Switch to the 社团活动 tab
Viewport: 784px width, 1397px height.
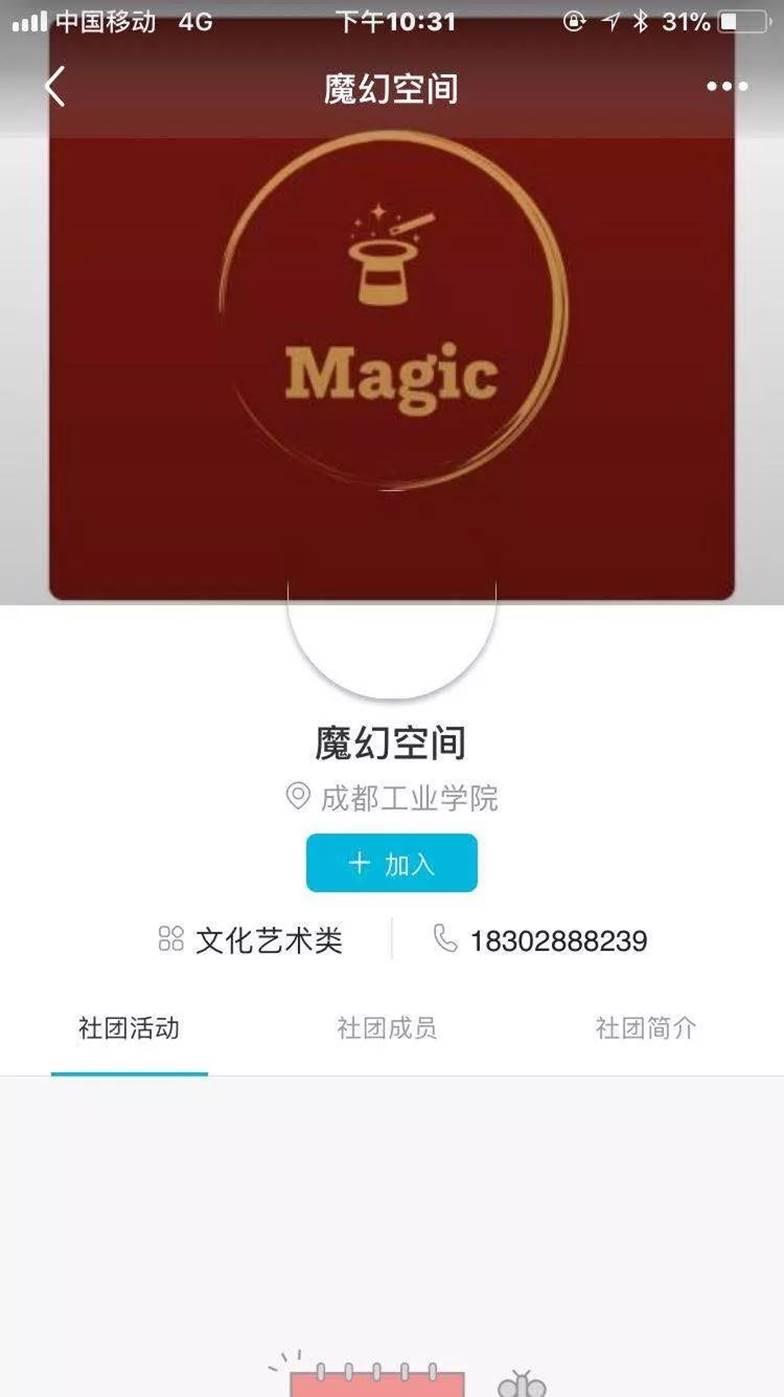[x=129, y=1029]
